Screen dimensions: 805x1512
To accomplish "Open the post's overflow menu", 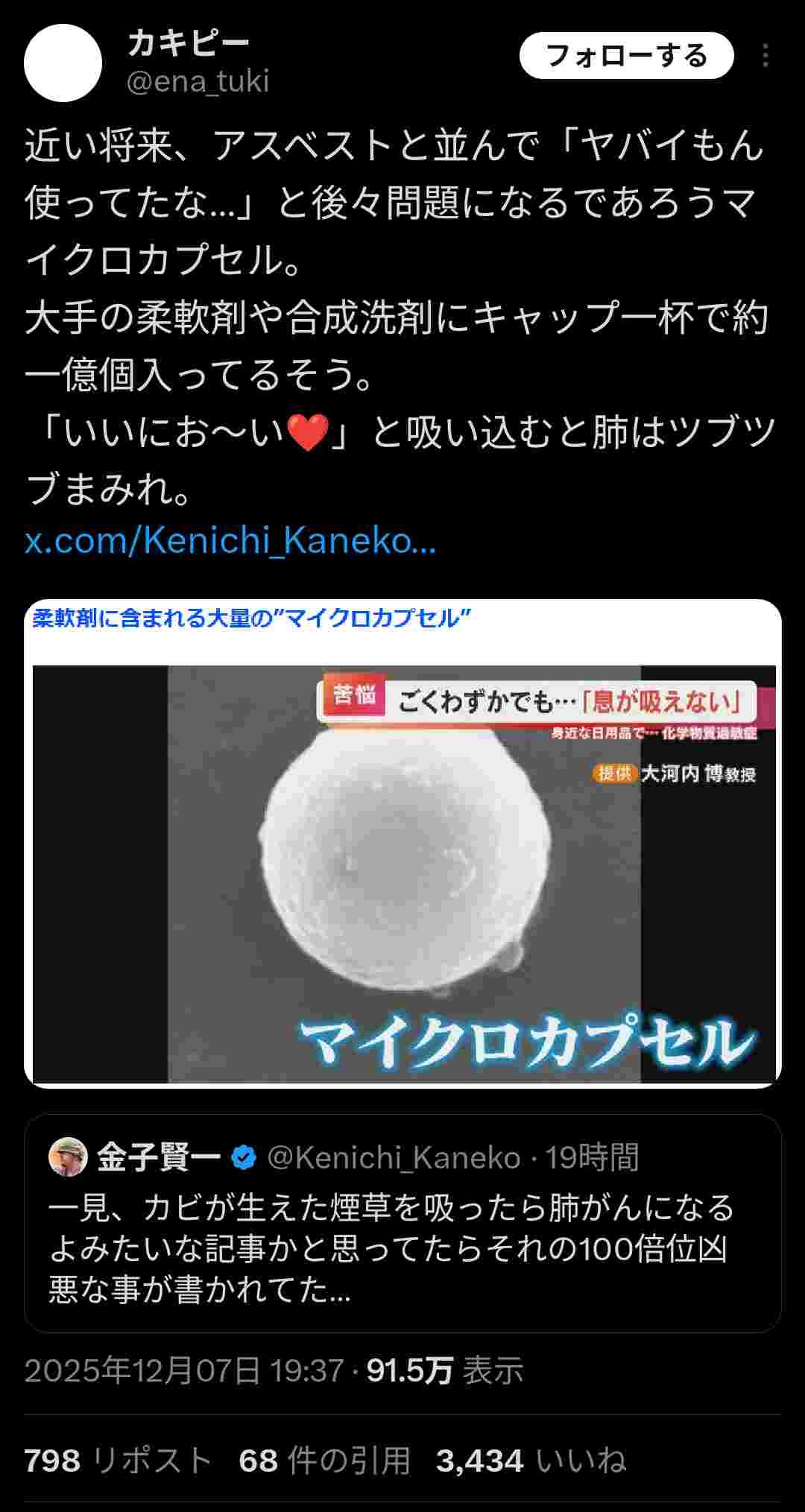I will click(x=765, y=56).
